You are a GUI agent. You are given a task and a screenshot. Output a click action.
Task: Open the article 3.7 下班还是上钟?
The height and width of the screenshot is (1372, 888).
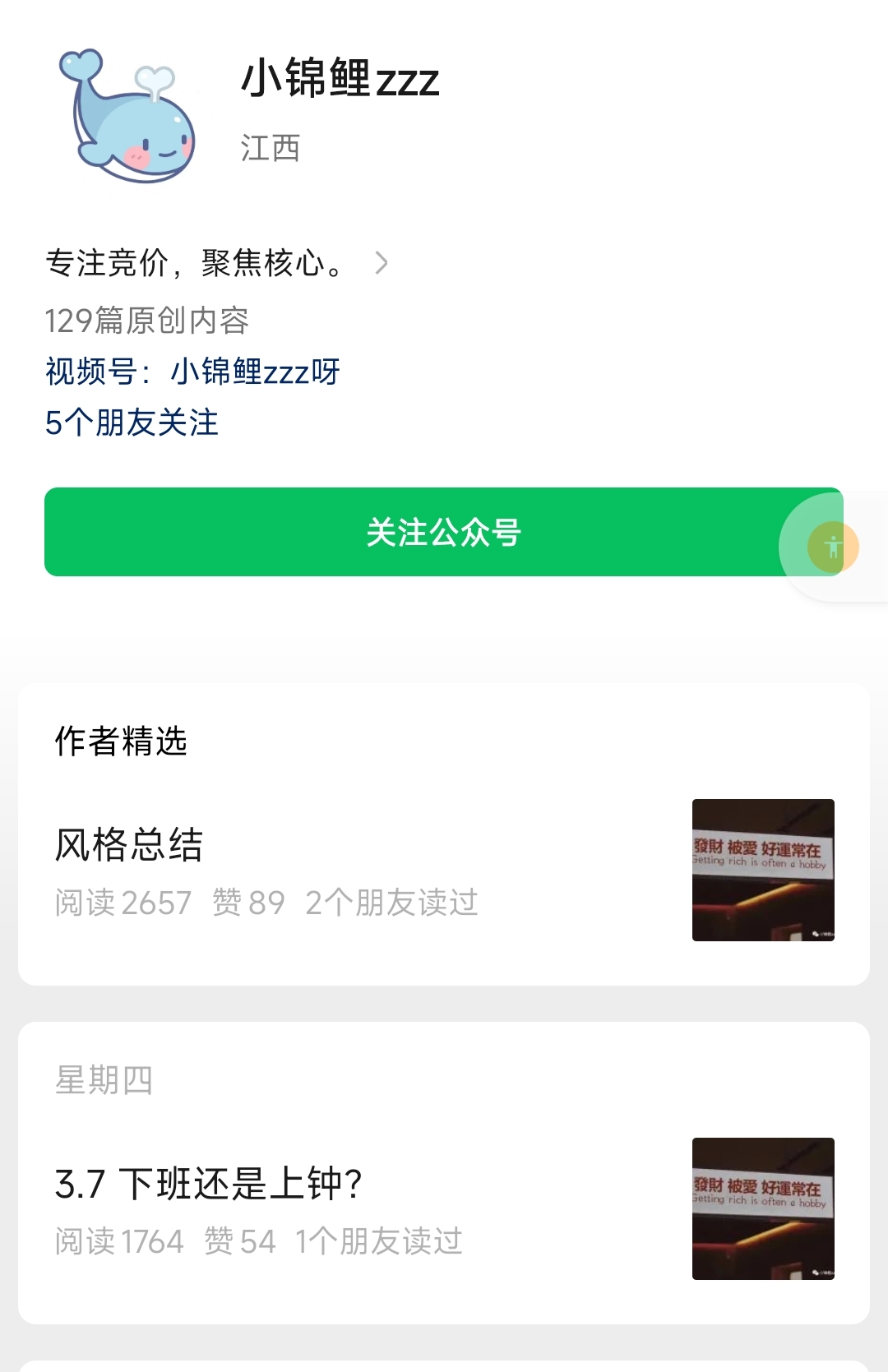[209, 1184]
